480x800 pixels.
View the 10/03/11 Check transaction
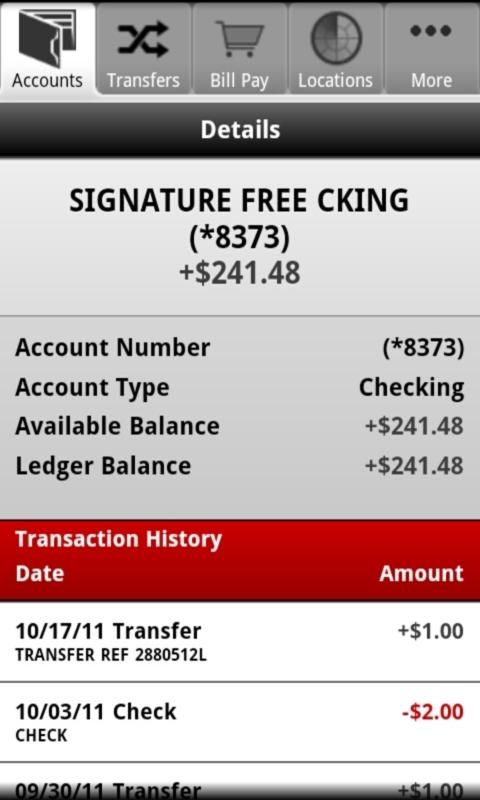[x=240, y=722]
